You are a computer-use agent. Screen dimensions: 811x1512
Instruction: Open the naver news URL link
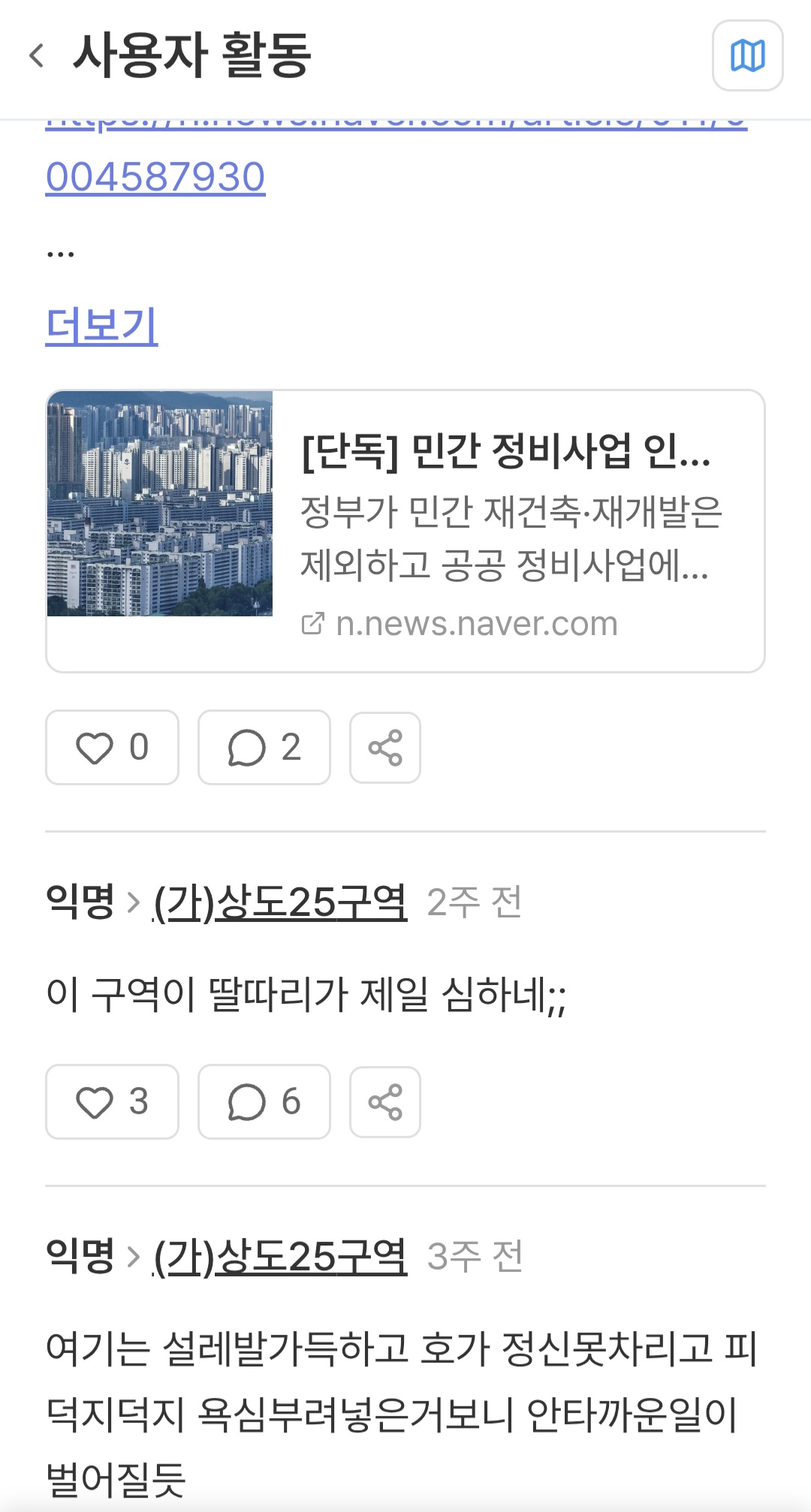point(155,177)
